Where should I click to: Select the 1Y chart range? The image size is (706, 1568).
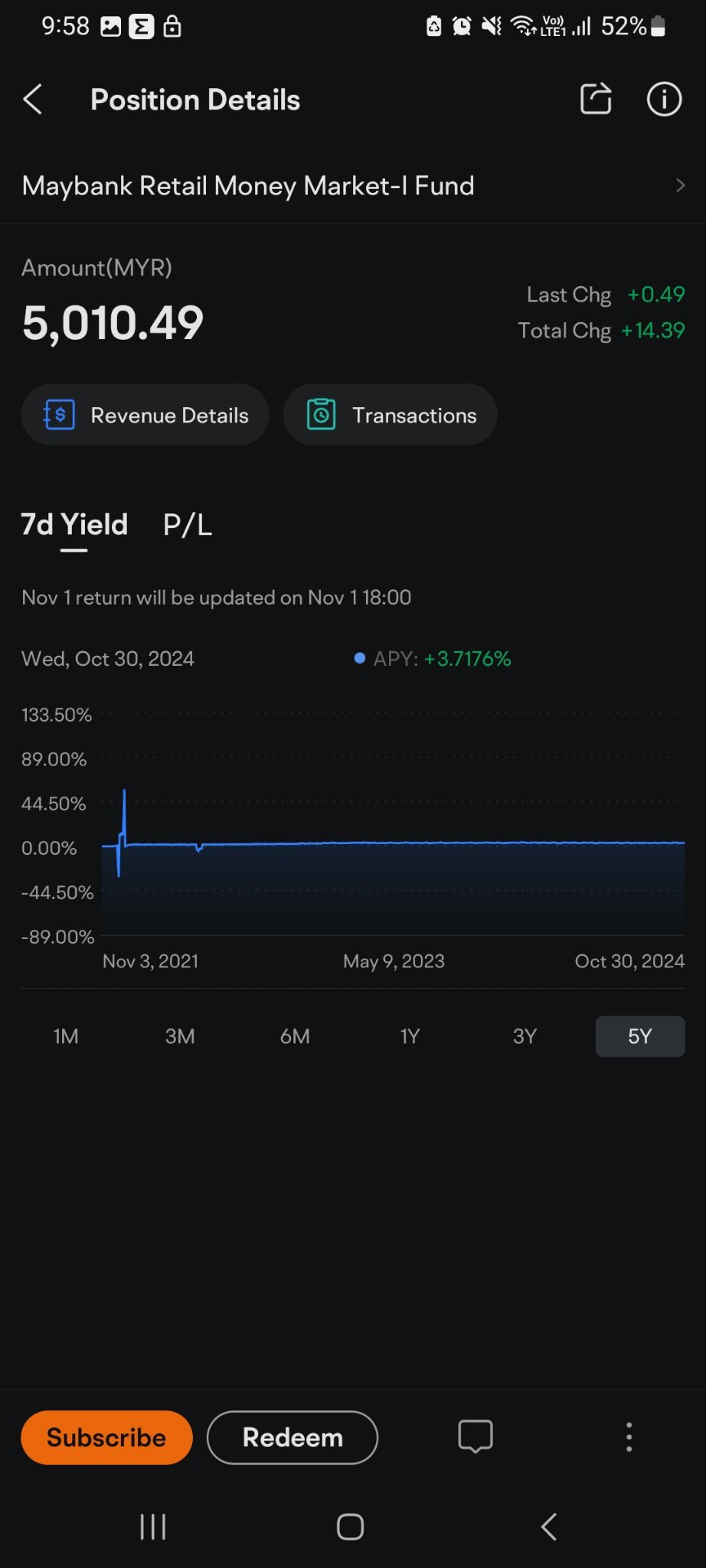(410, 1036)
